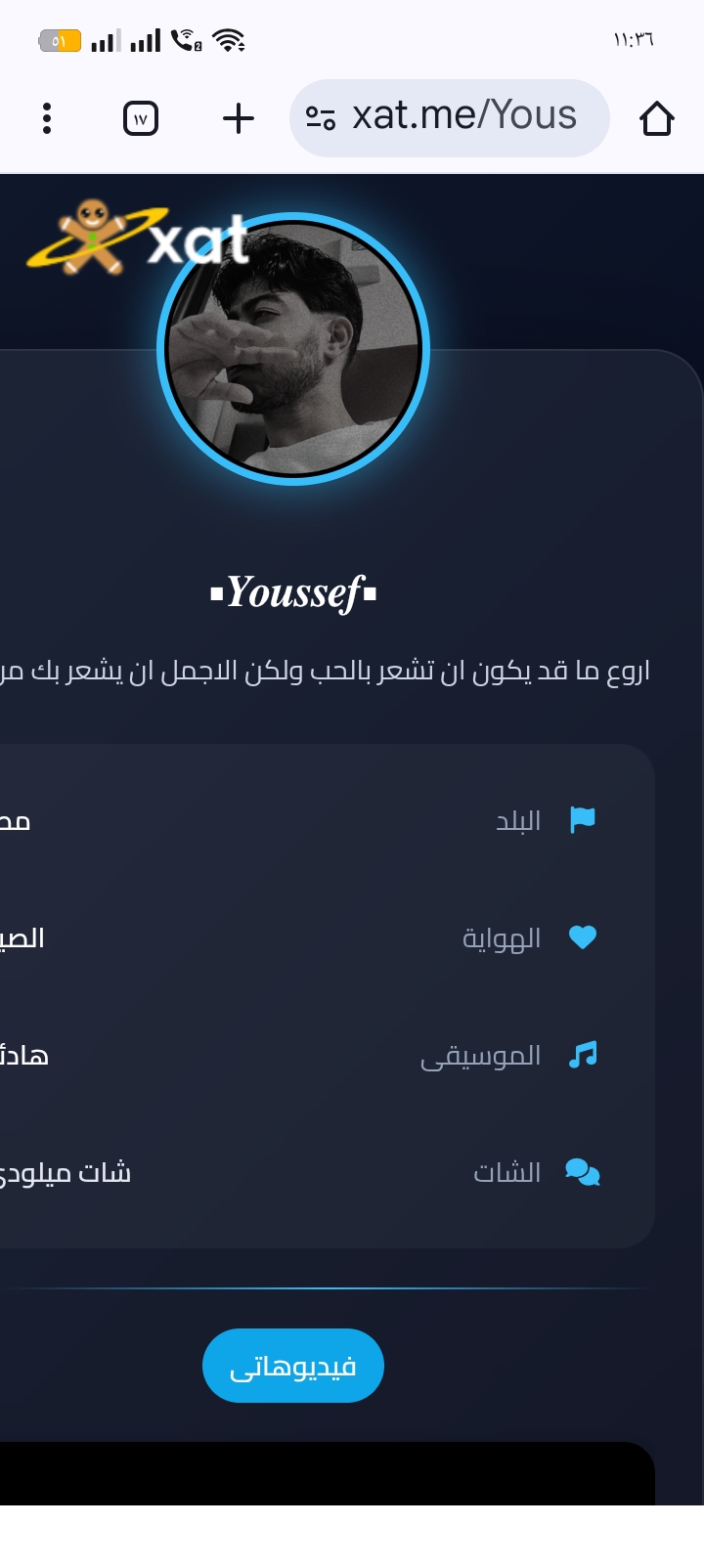The height and width of the screenshot is (1568, 704).
Task: Open a new browser tab
Action: (239, 118)
